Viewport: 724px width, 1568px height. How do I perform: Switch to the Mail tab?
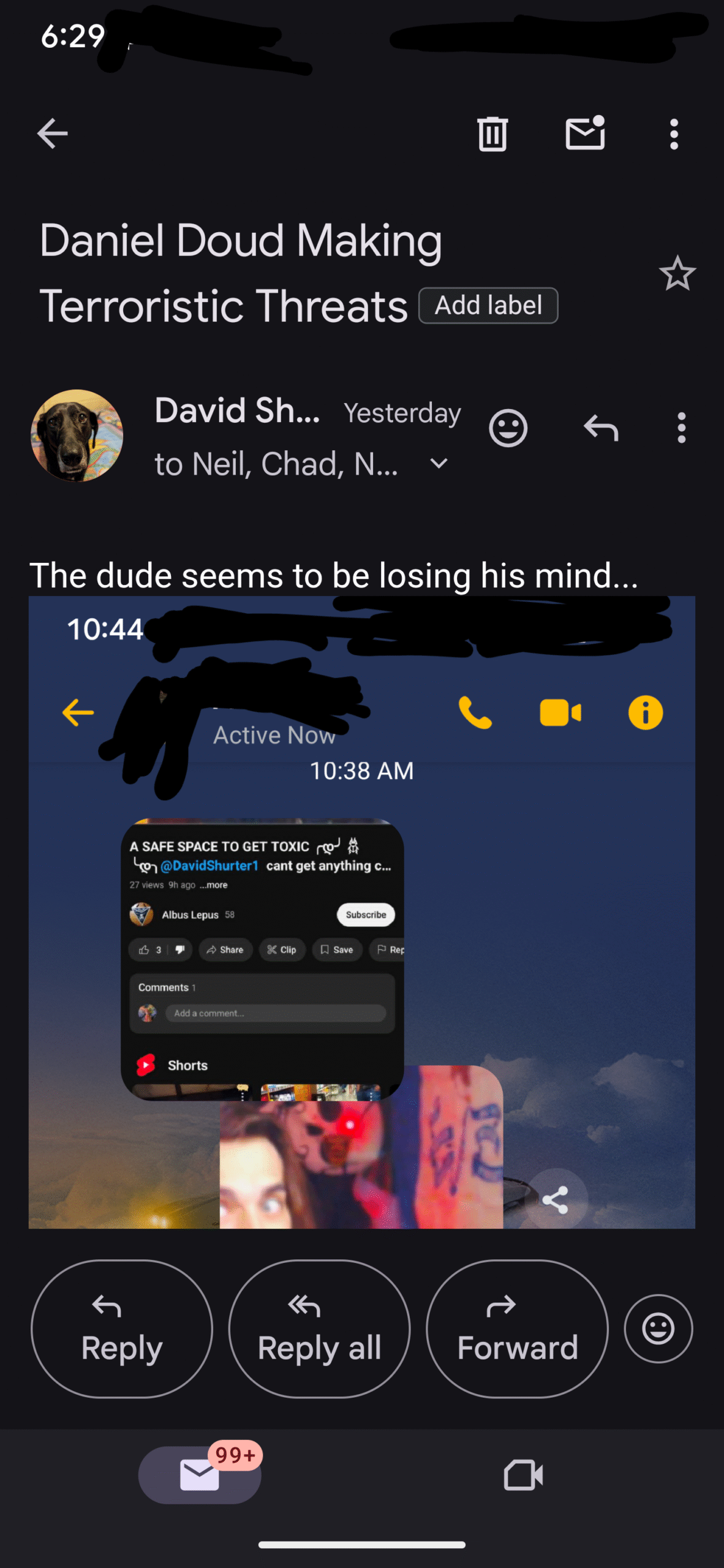coord(200,1475)
